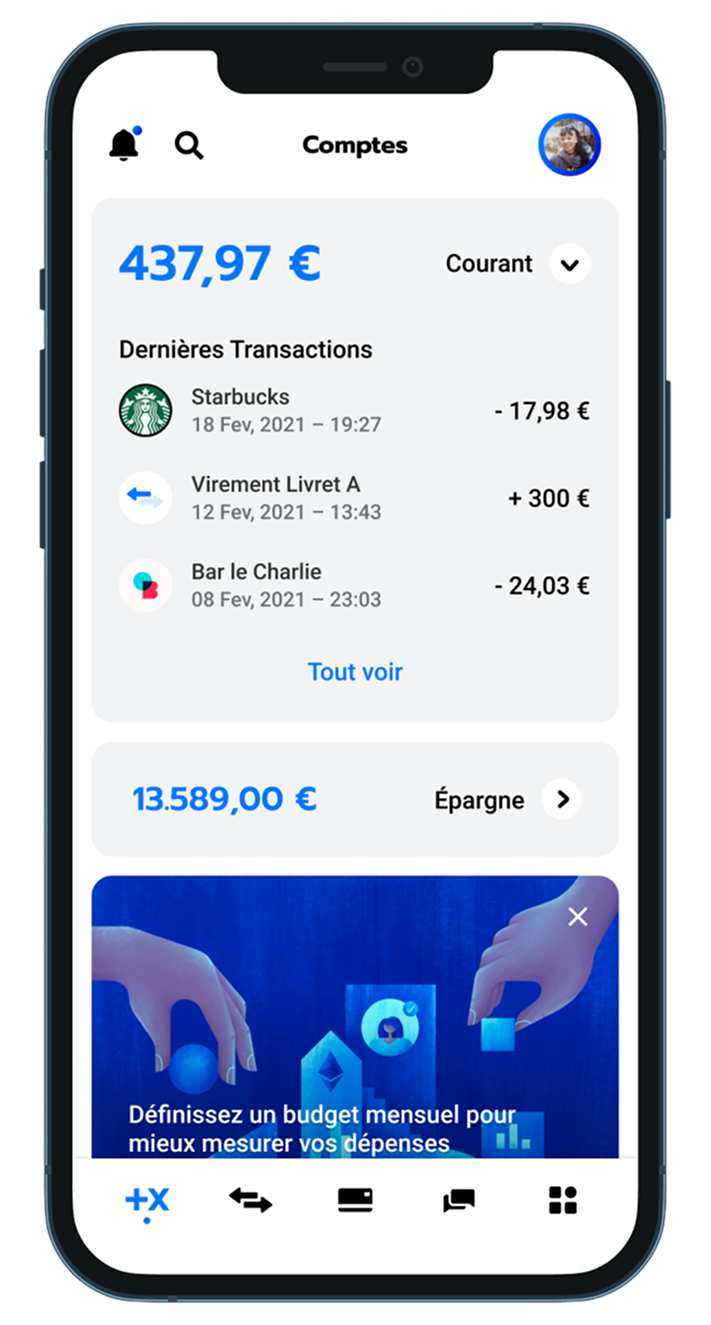Open the profile avatar
This screenshot has width=711, height=1325.
569,145
